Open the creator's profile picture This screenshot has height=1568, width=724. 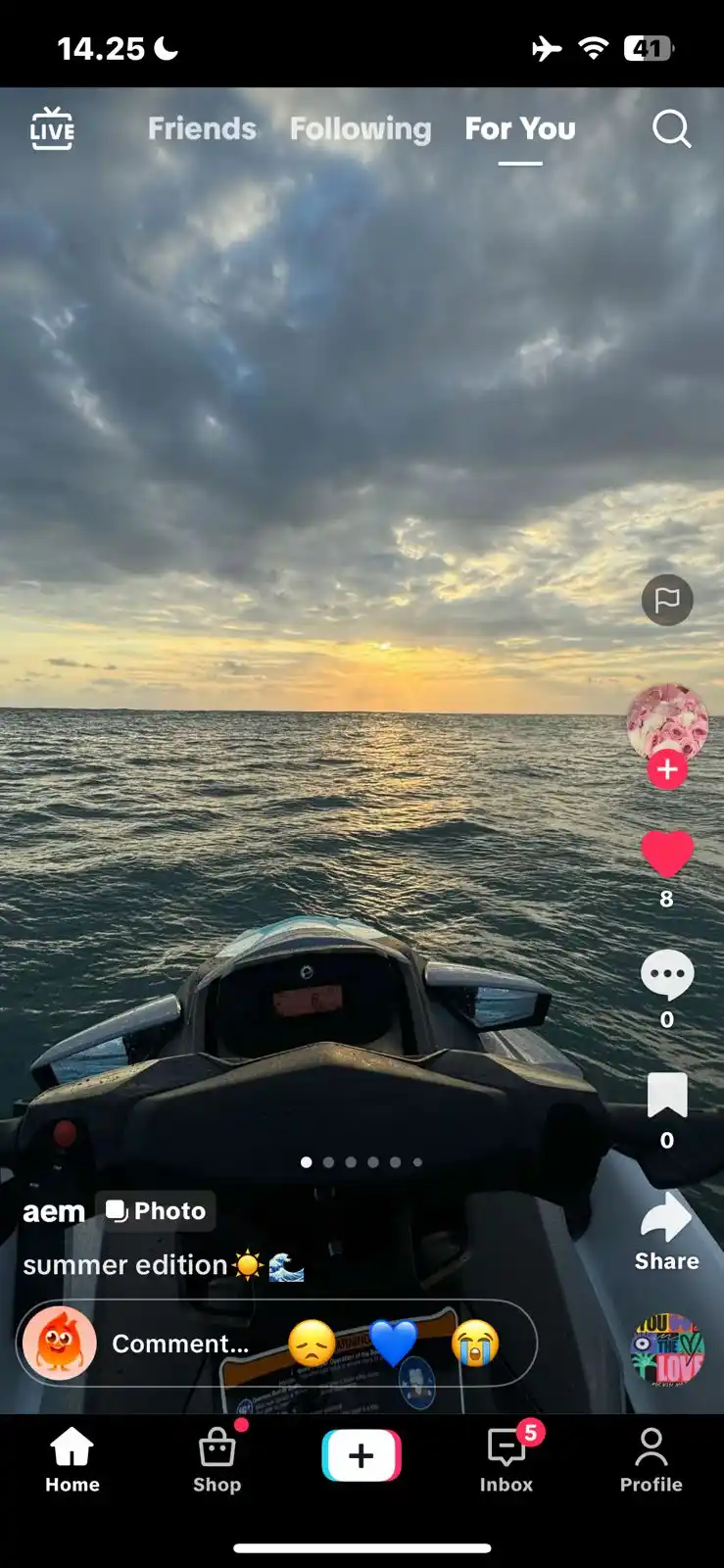667,721
